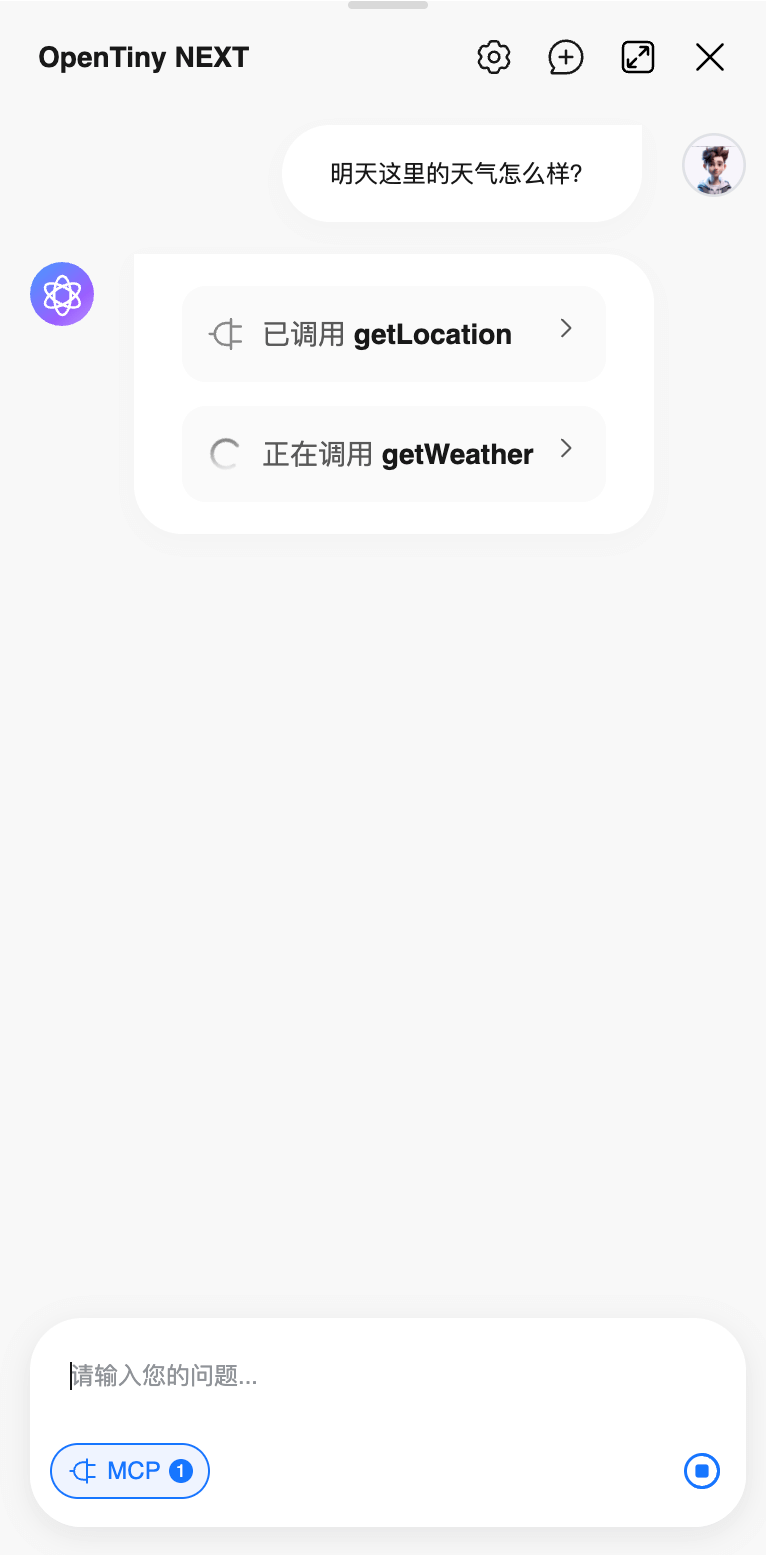Click the 已调用 getLocation card
766x1555 pixels.
(x=393, y=333)
